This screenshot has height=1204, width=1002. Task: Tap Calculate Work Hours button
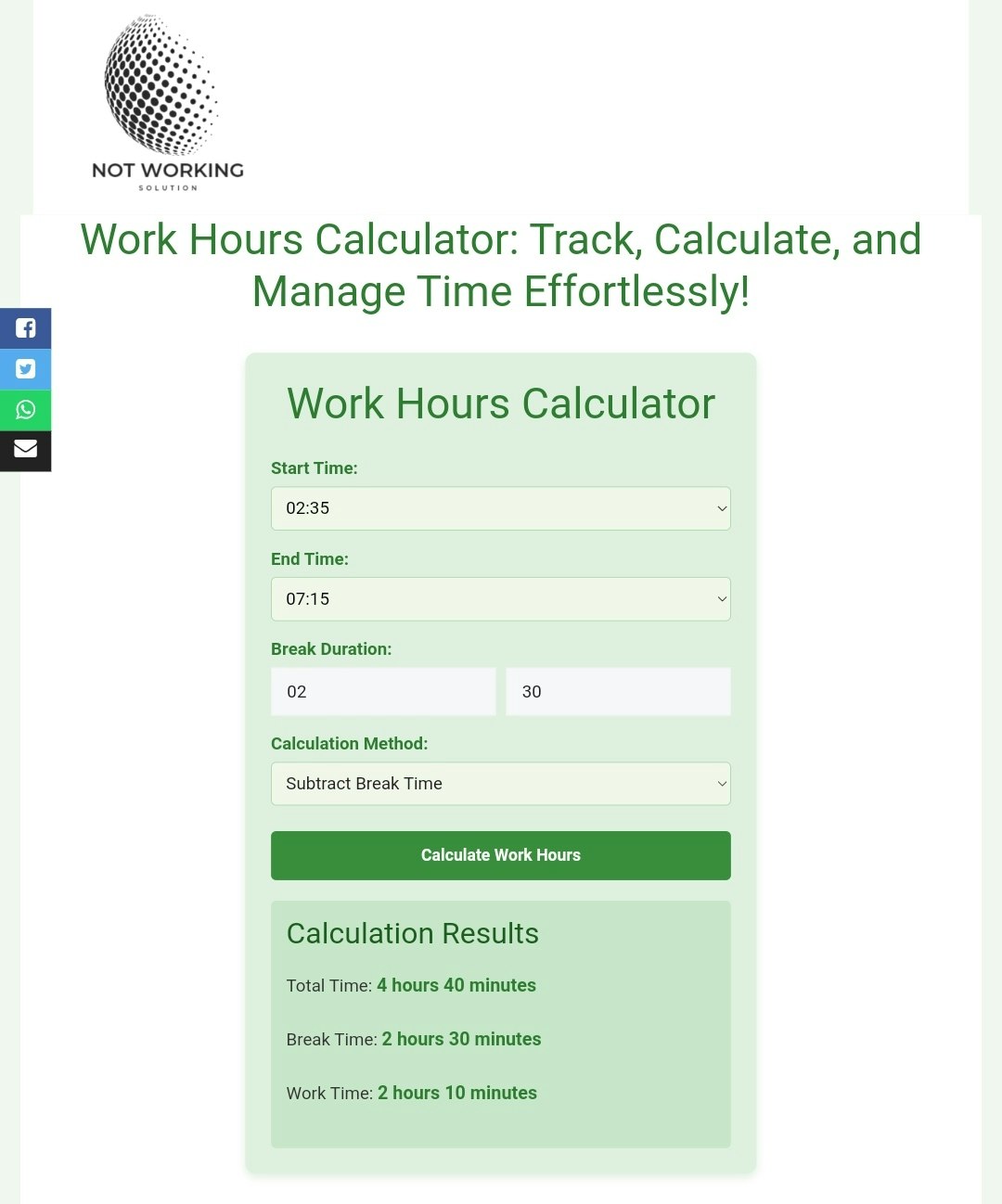tap(501, 855)
